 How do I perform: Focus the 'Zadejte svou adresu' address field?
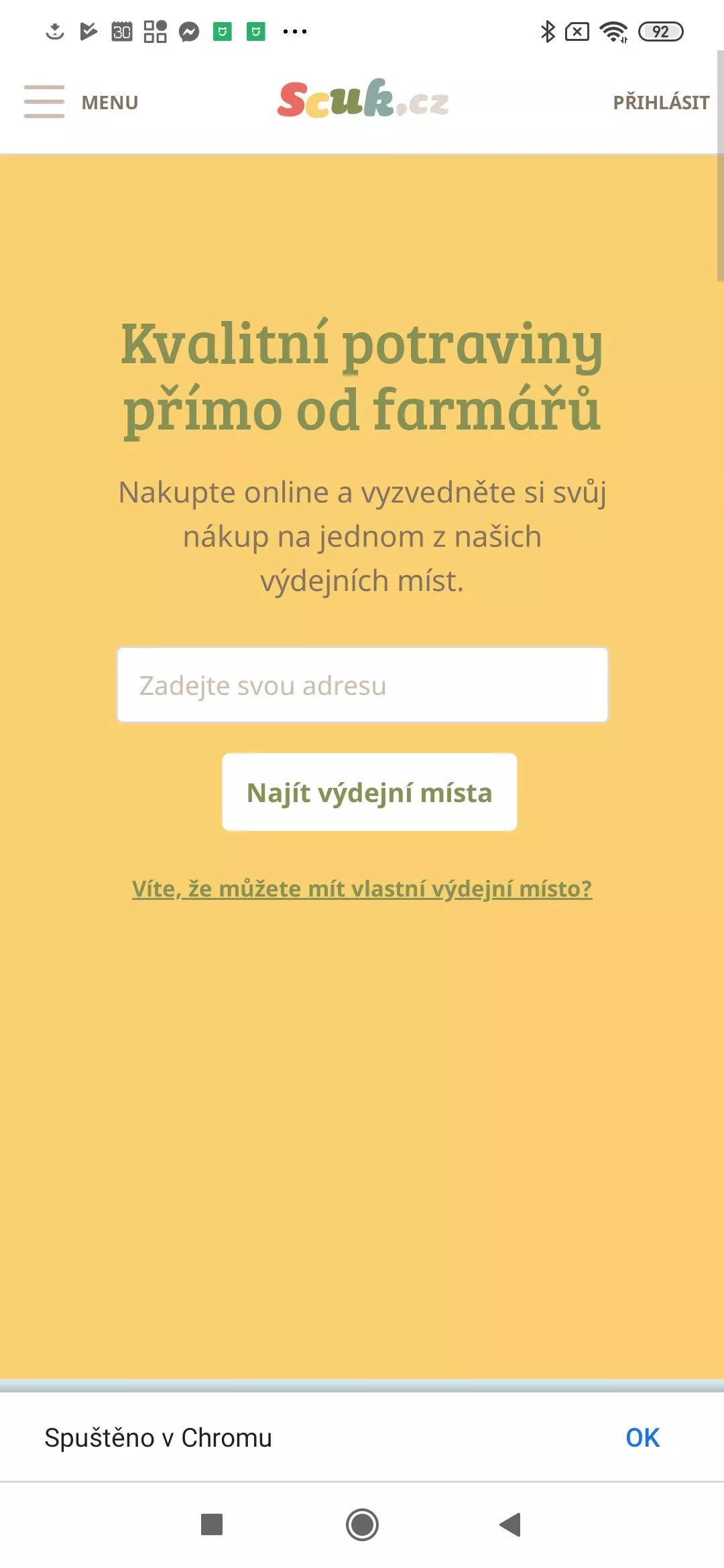click(363, 685)
